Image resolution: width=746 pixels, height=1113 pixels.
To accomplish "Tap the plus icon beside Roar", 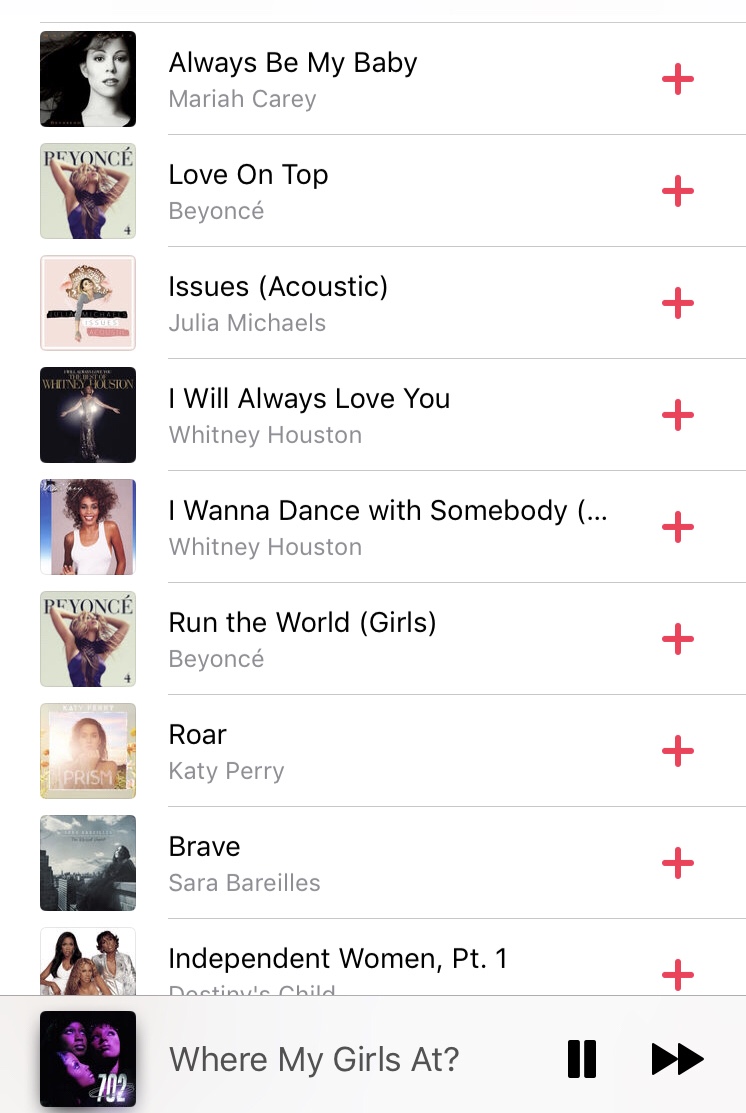I will click(678, 751).
